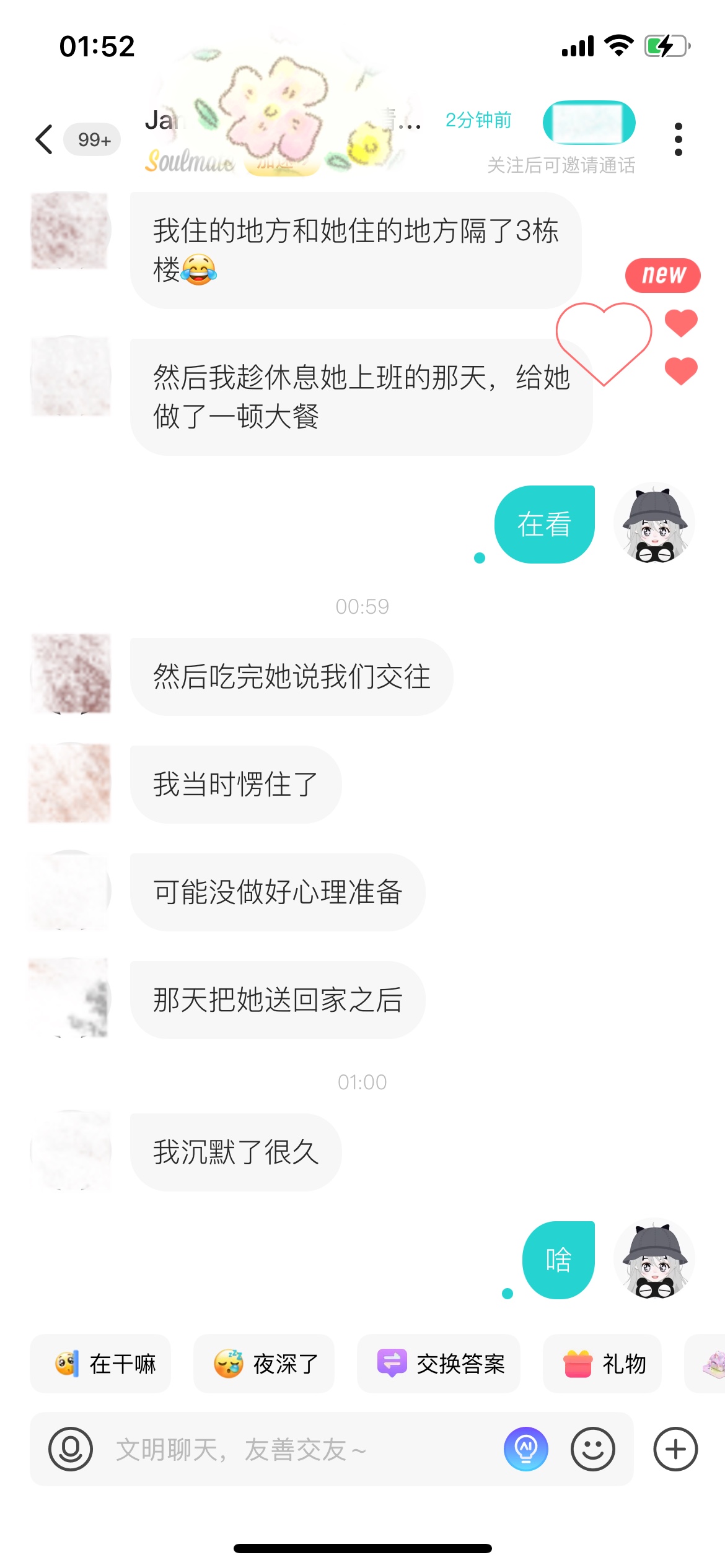Go back to the chat list
Viewport: 725px width, 1568px height.
(x=45, y=139)
